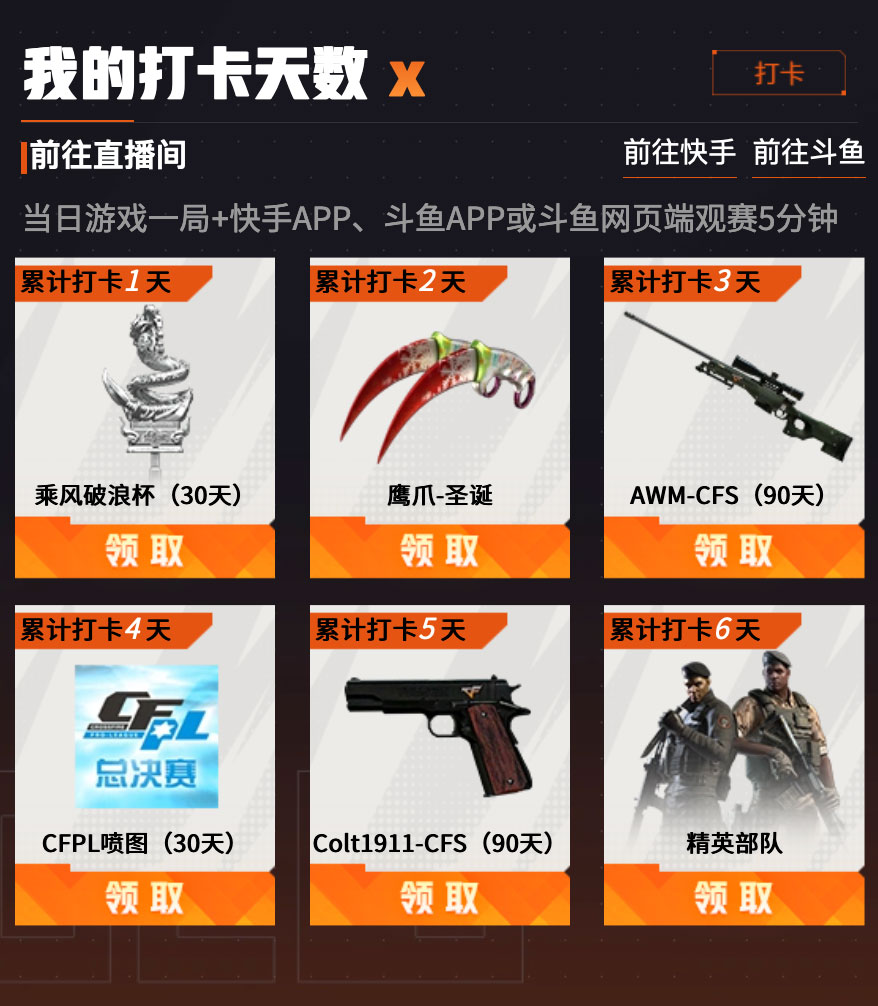Claim the CFPL喷图 day-4 reward
The image size is (878, 1006).
pyautogui.click(x=145, y=897)
